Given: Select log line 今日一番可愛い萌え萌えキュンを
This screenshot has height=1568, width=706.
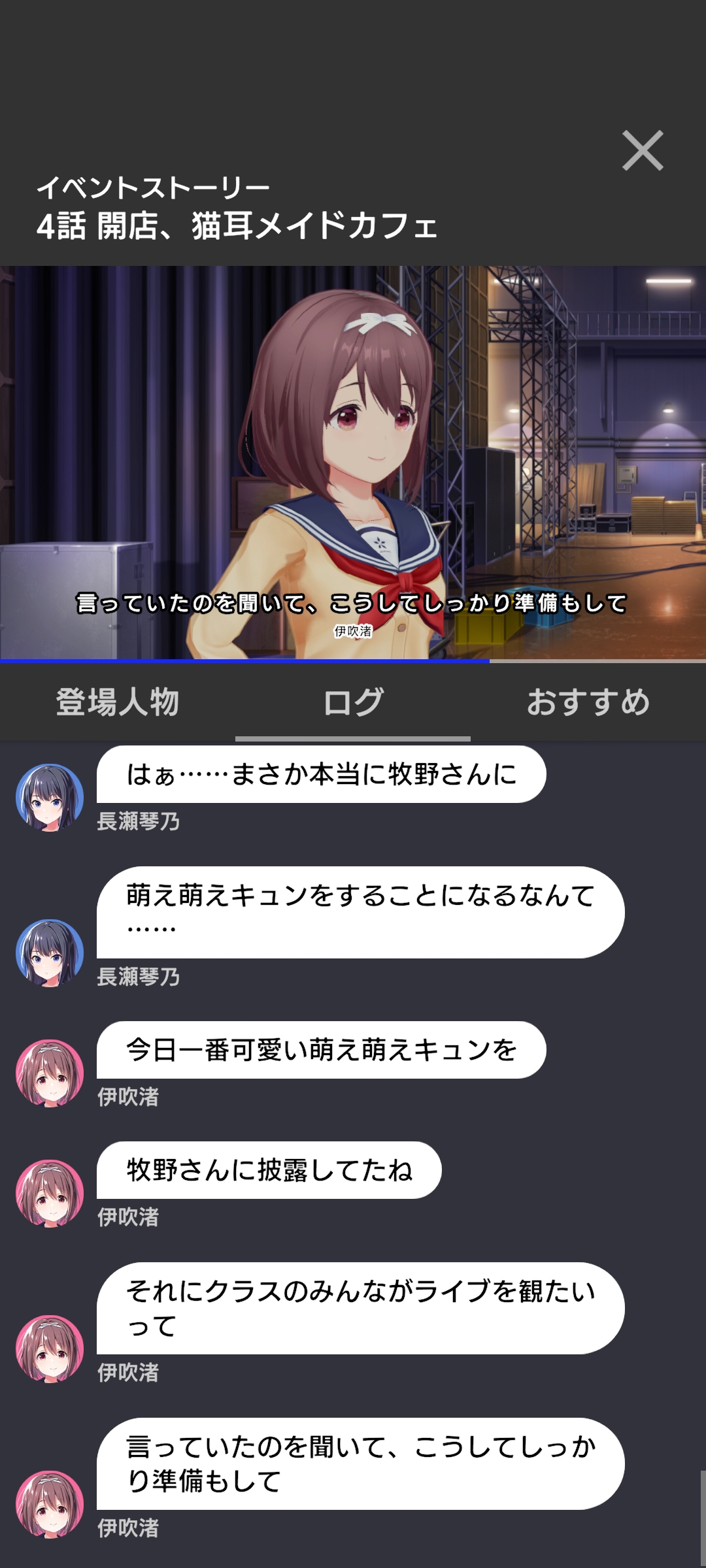Looking at the screenshot, I should point(321,1050).
